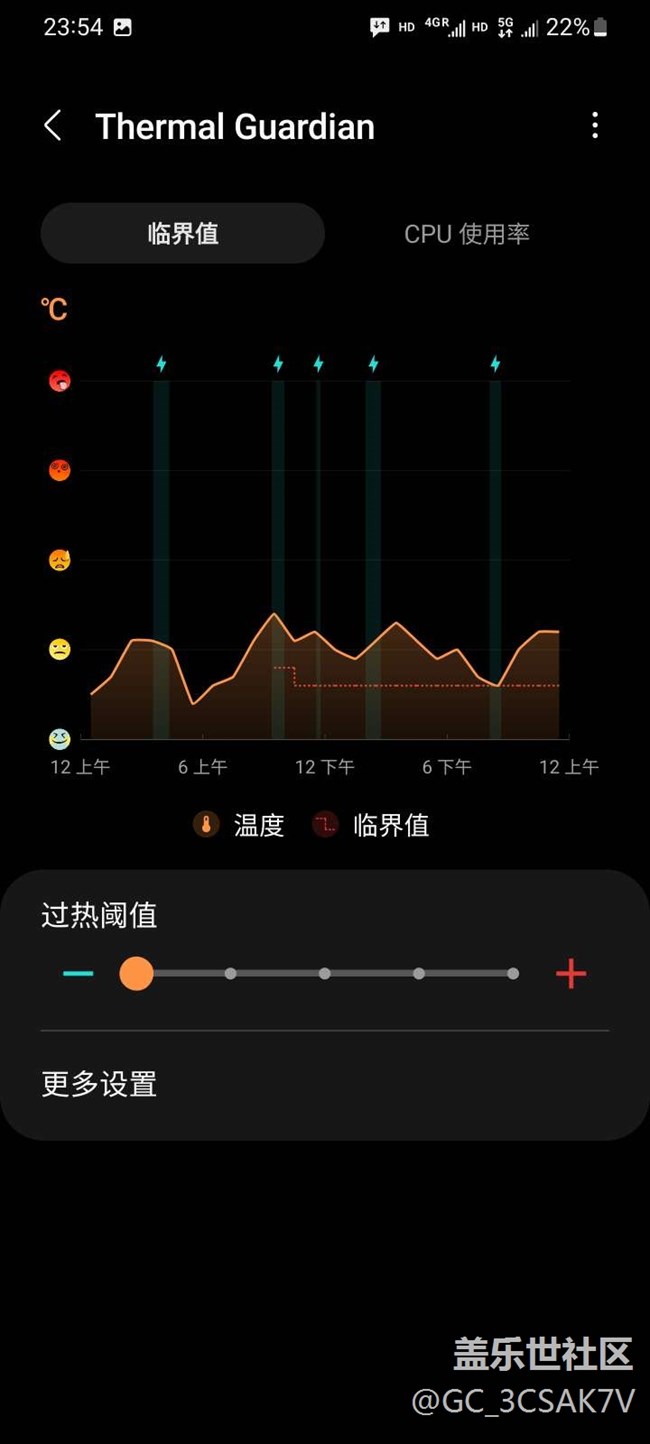The image size is (650, 1444).
Task: Raise the 过热阈值 with the plus button
Action: [x=571, y=973]
